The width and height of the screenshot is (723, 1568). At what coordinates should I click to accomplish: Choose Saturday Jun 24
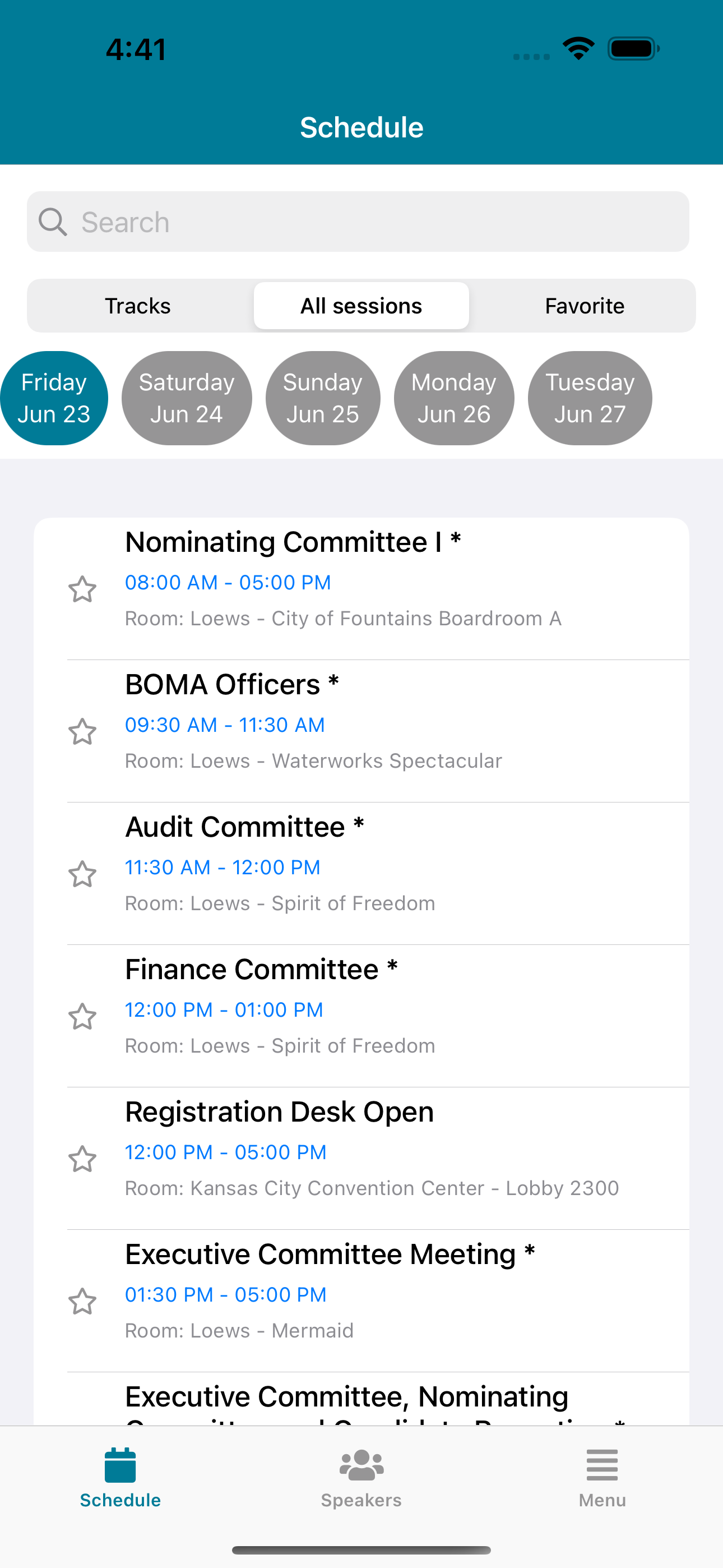tap(186, 398)
